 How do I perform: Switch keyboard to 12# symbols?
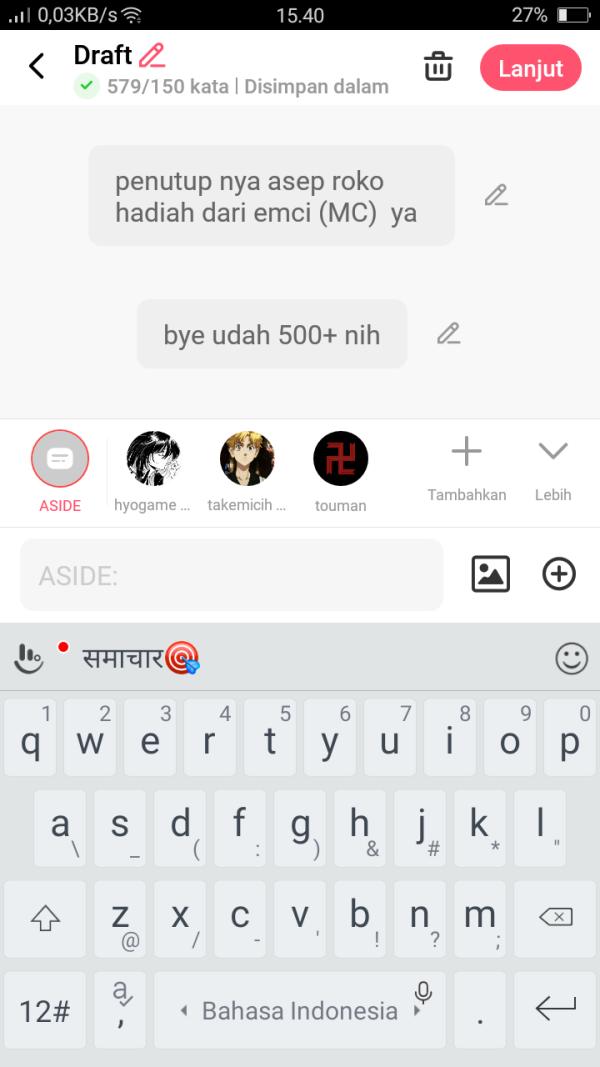tap(44, 1010)
